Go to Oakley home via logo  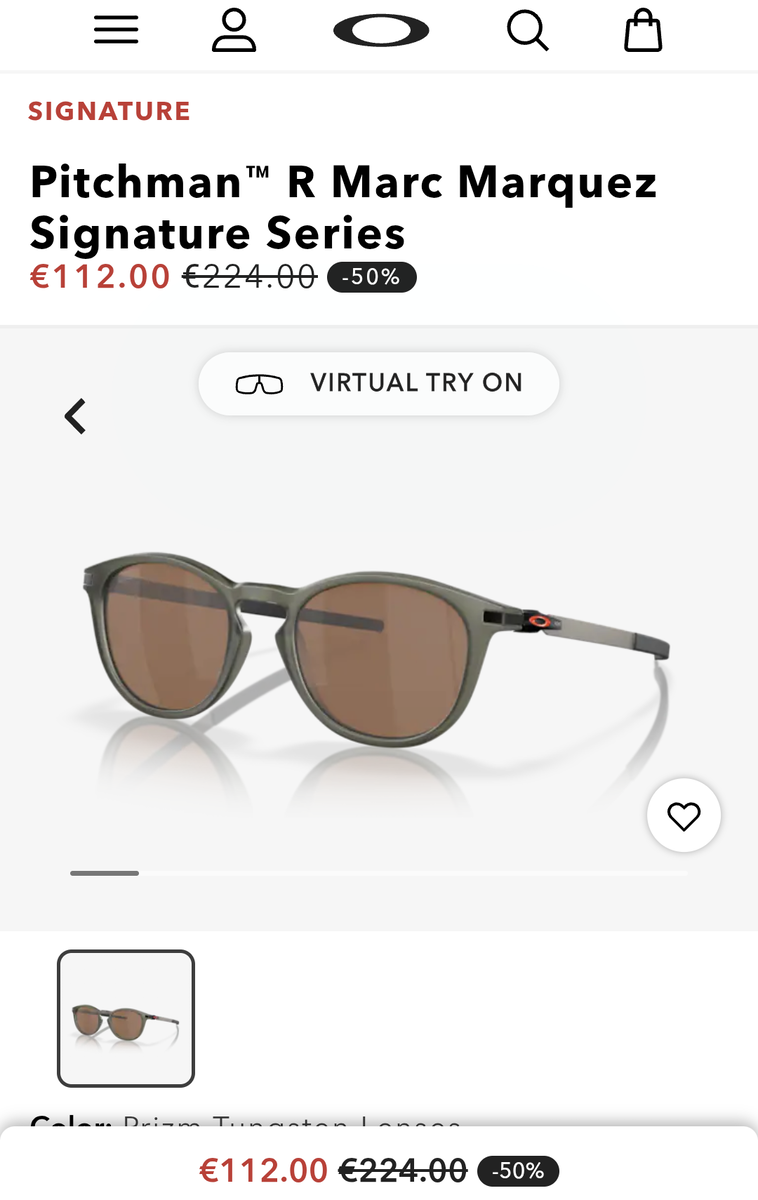coord(381,32)
